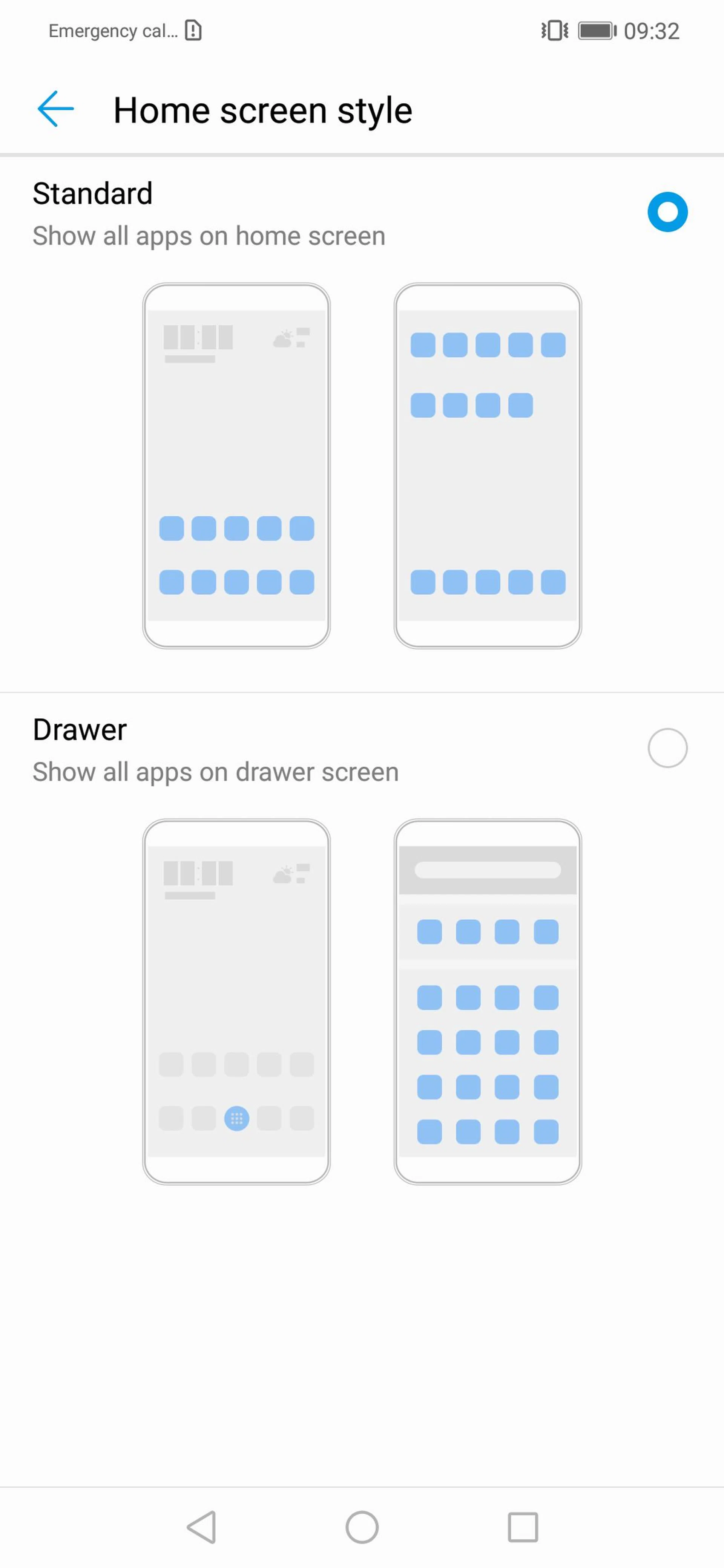The image size is (724, 1568).
Task: Go back from Home screen style
Action: click(55, 110)
